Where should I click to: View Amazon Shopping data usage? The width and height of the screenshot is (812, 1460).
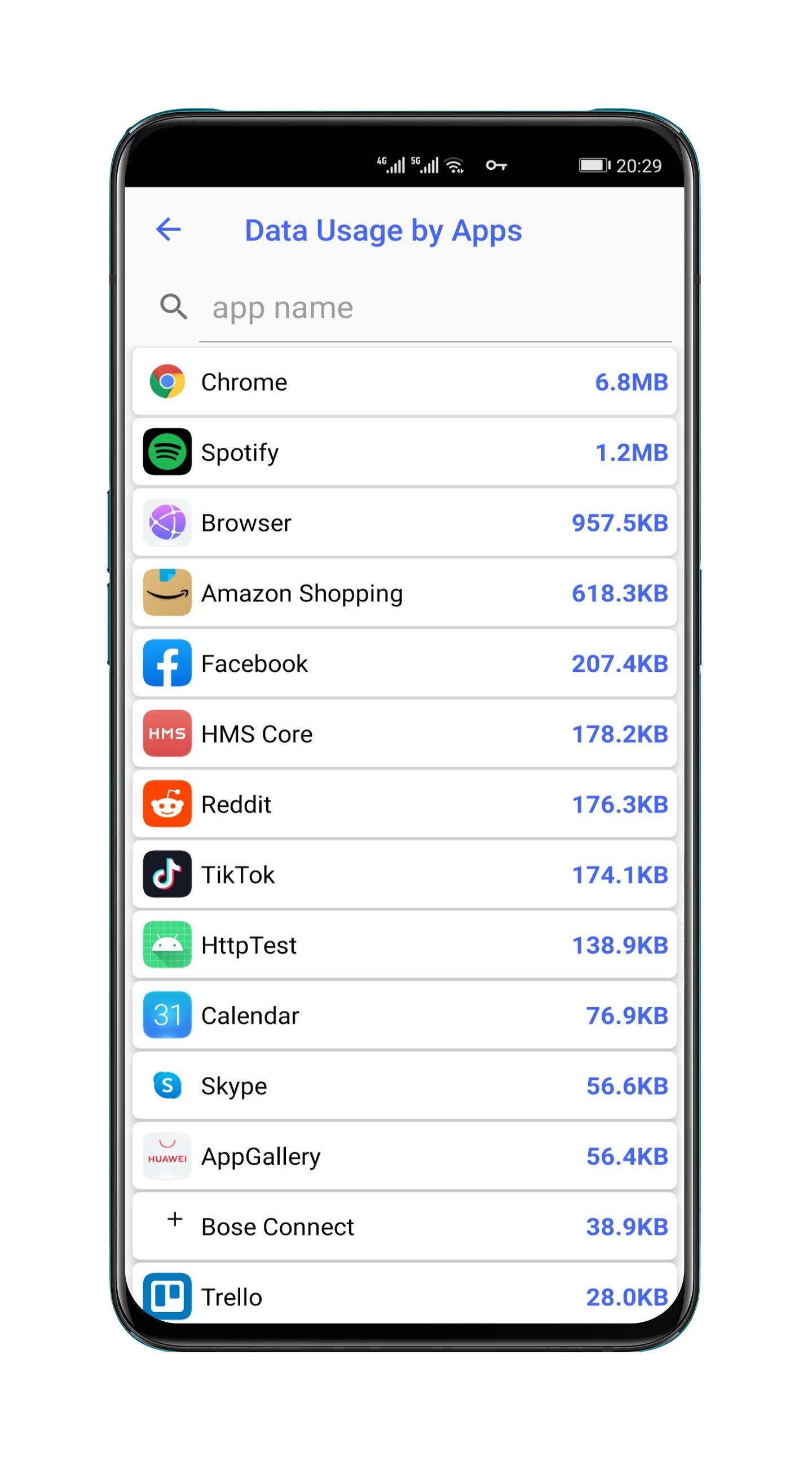pyautogui.click(x=404, y=593)
